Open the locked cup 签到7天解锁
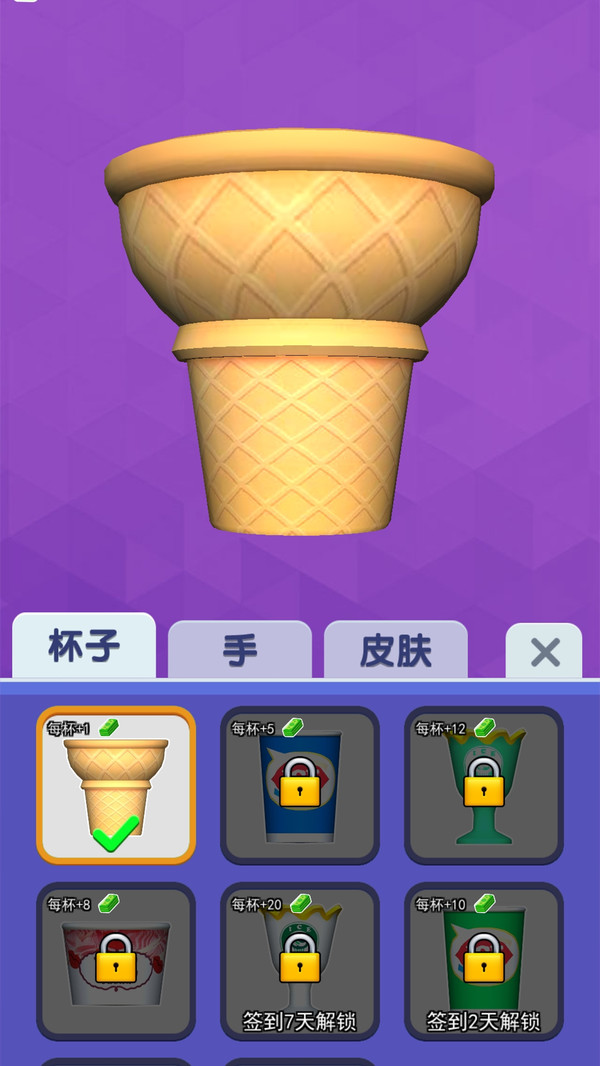 [300, 962]
